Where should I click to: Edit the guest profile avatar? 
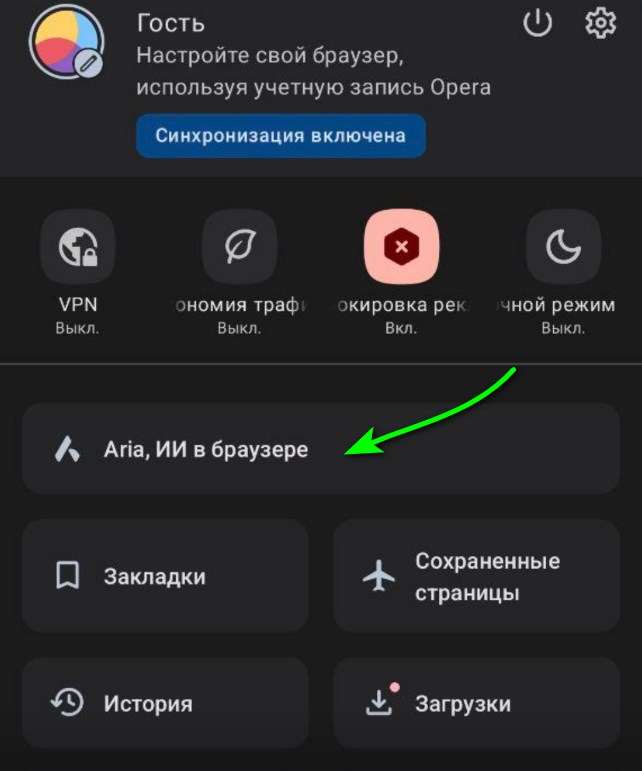coord(89,62)
